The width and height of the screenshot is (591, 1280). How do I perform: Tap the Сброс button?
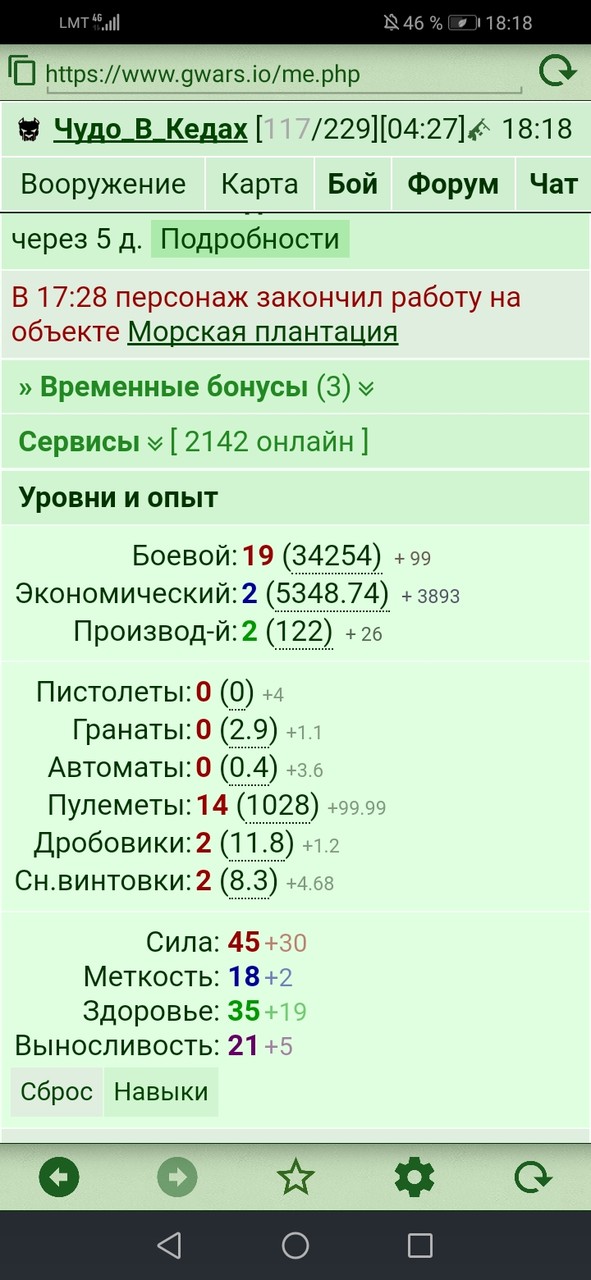tap(57, 1091)
